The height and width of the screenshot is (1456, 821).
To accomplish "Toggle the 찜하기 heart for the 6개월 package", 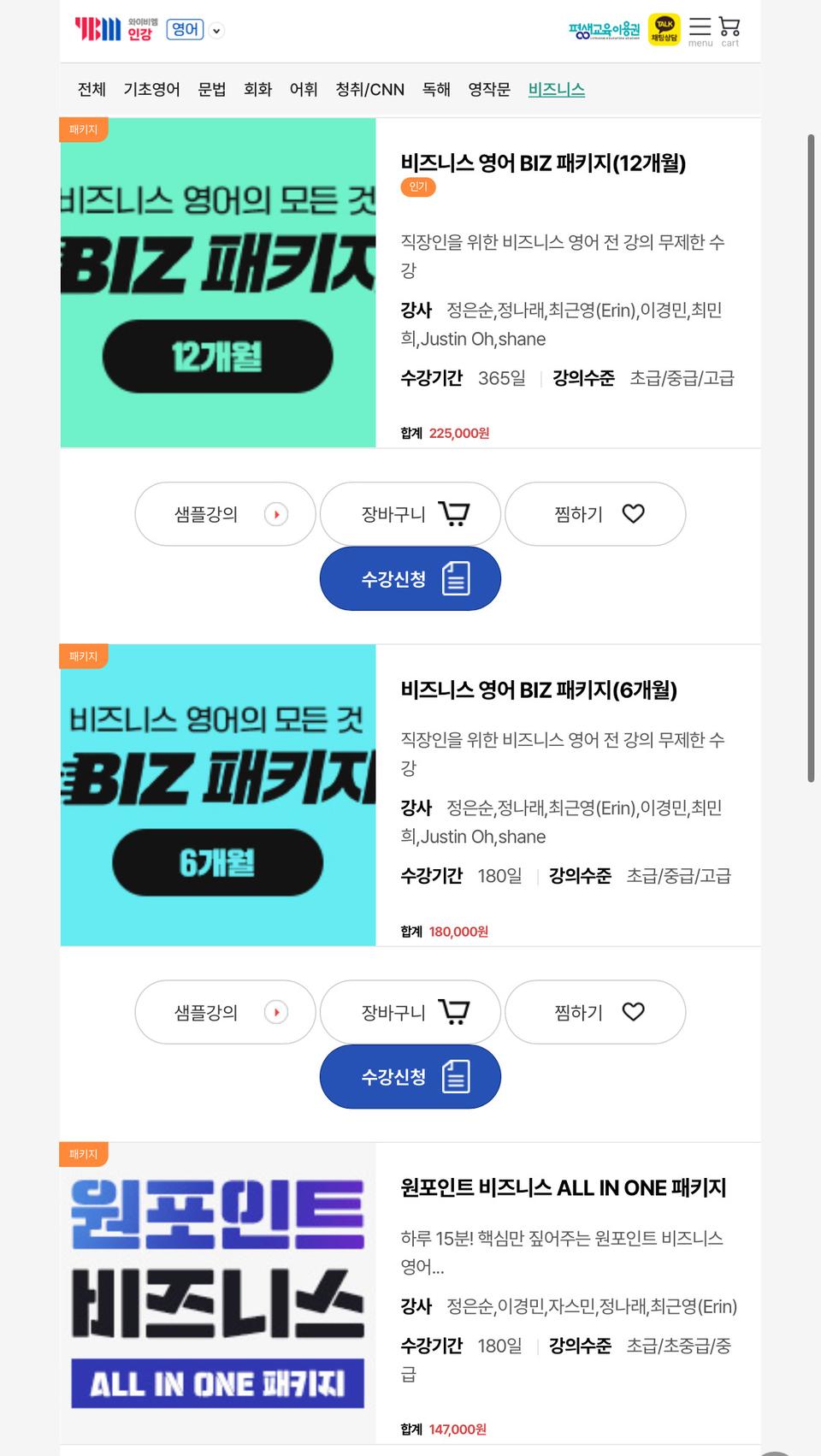I will (x=633, y=1011).
